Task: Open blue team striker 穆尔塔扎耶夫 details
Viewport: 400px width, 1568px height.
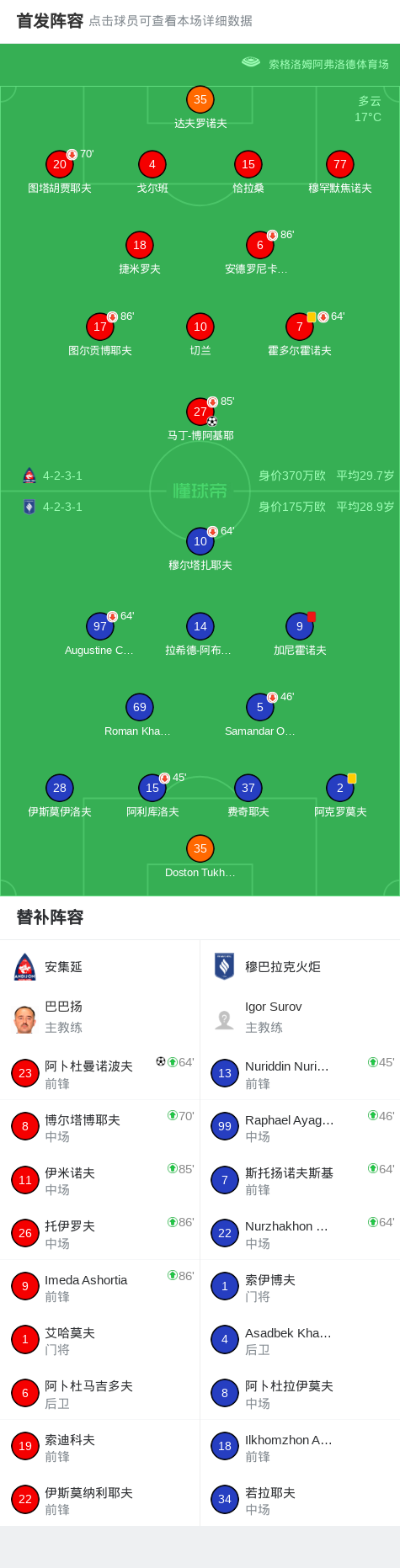Action: (x=200, y=550)
